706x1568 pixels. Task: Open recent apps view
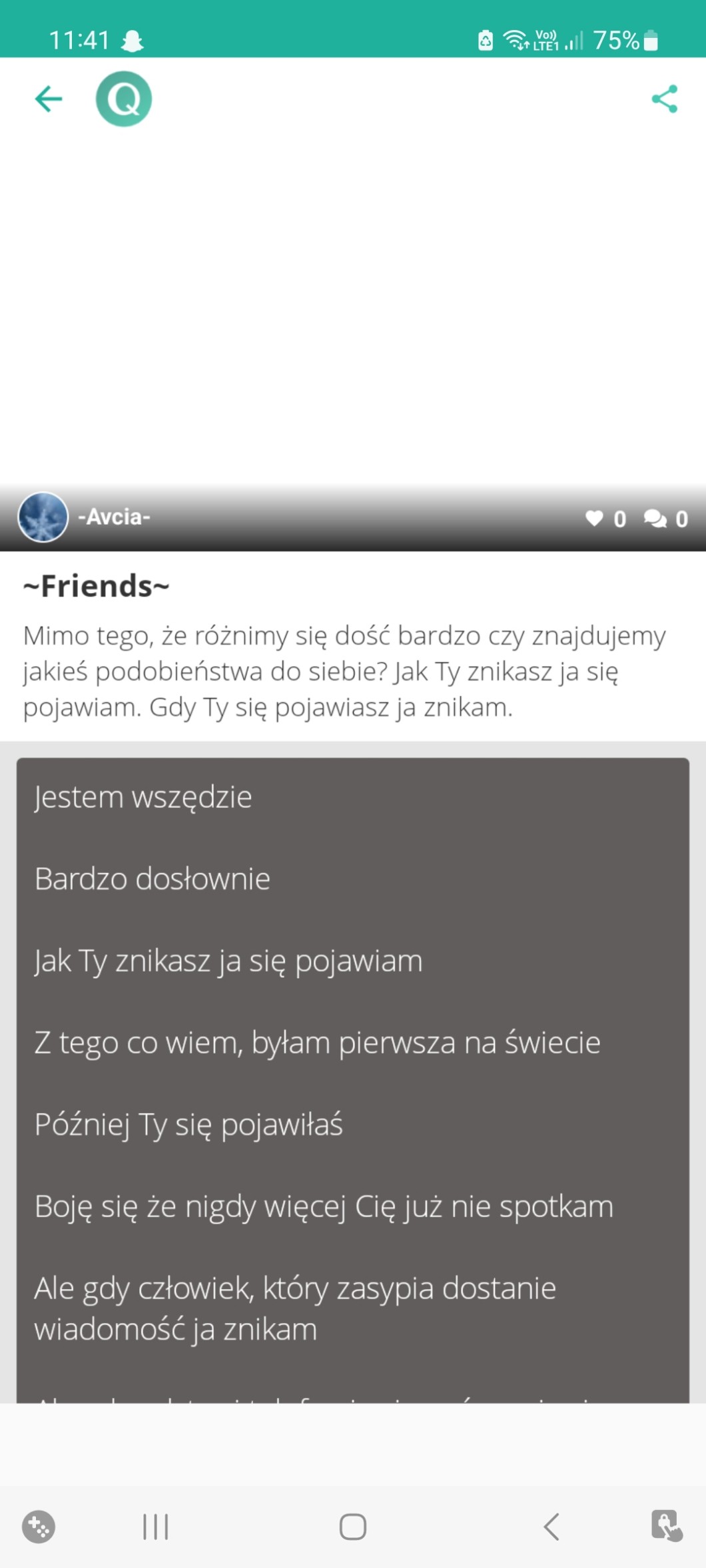coord(156,1527)
